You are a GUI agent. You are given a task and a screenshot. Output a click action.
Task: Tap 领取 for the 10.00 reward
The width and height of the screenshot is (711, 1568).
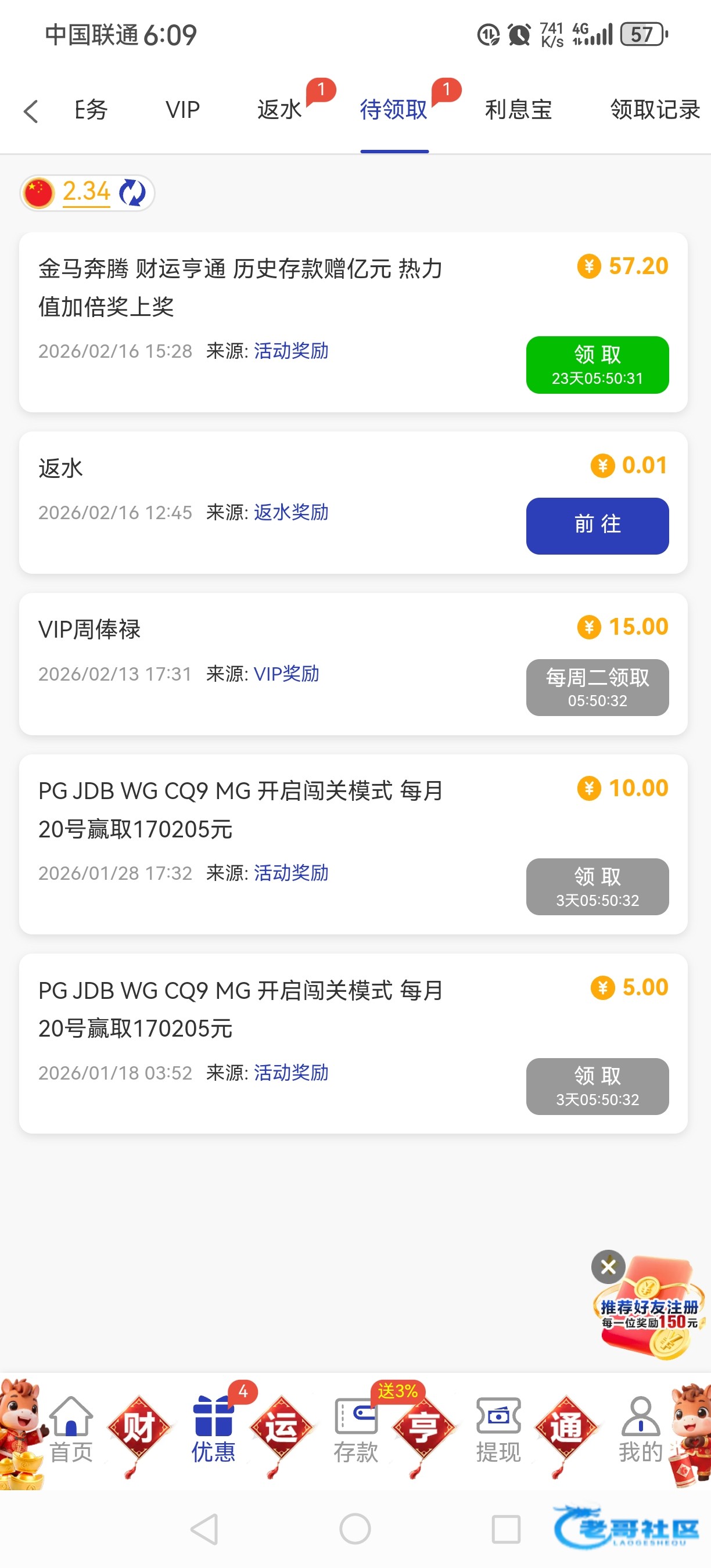pyautogui.click(x=597, y=886)
